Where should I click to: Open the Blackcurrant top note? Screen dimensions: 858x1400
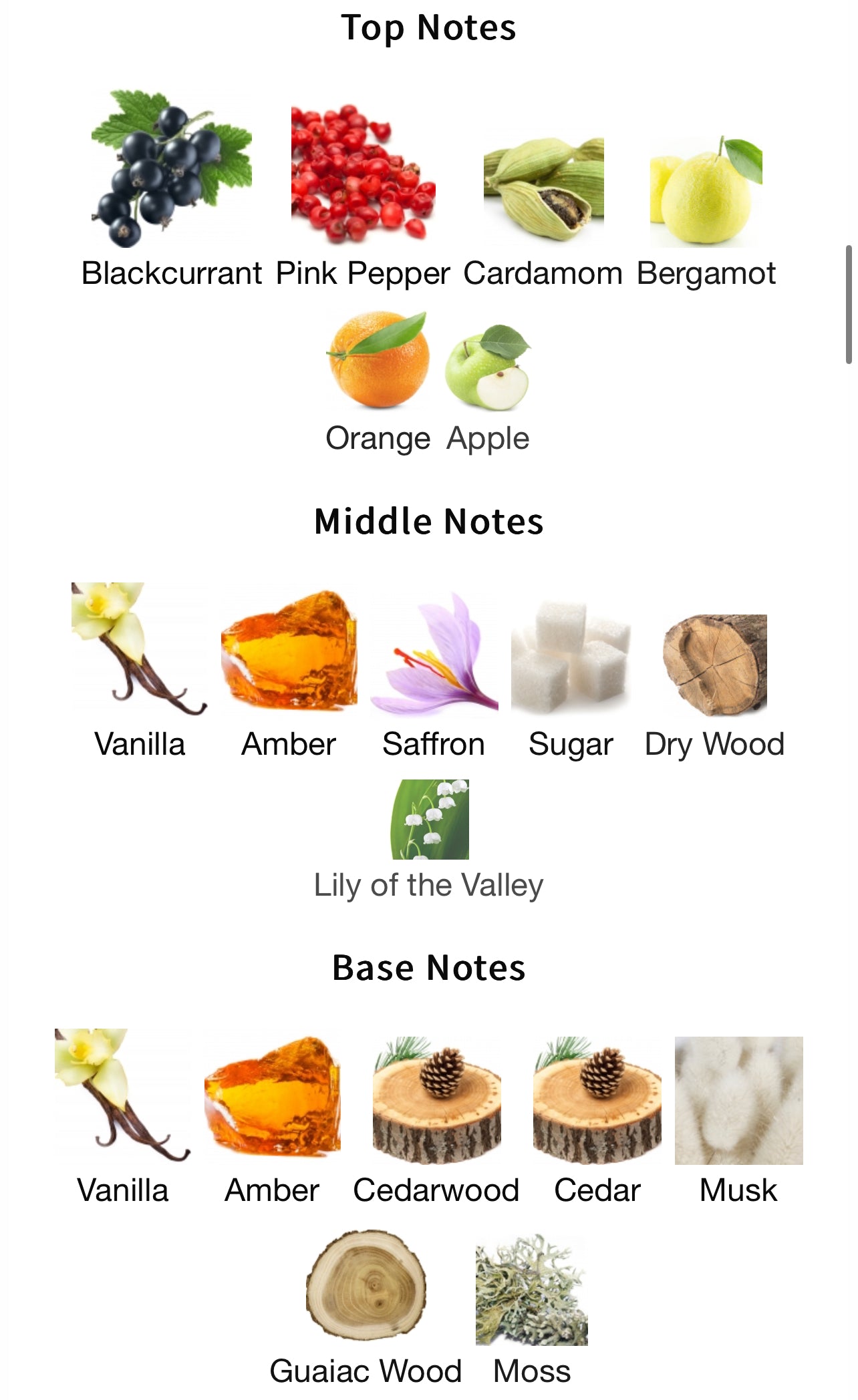click(172, 170)
